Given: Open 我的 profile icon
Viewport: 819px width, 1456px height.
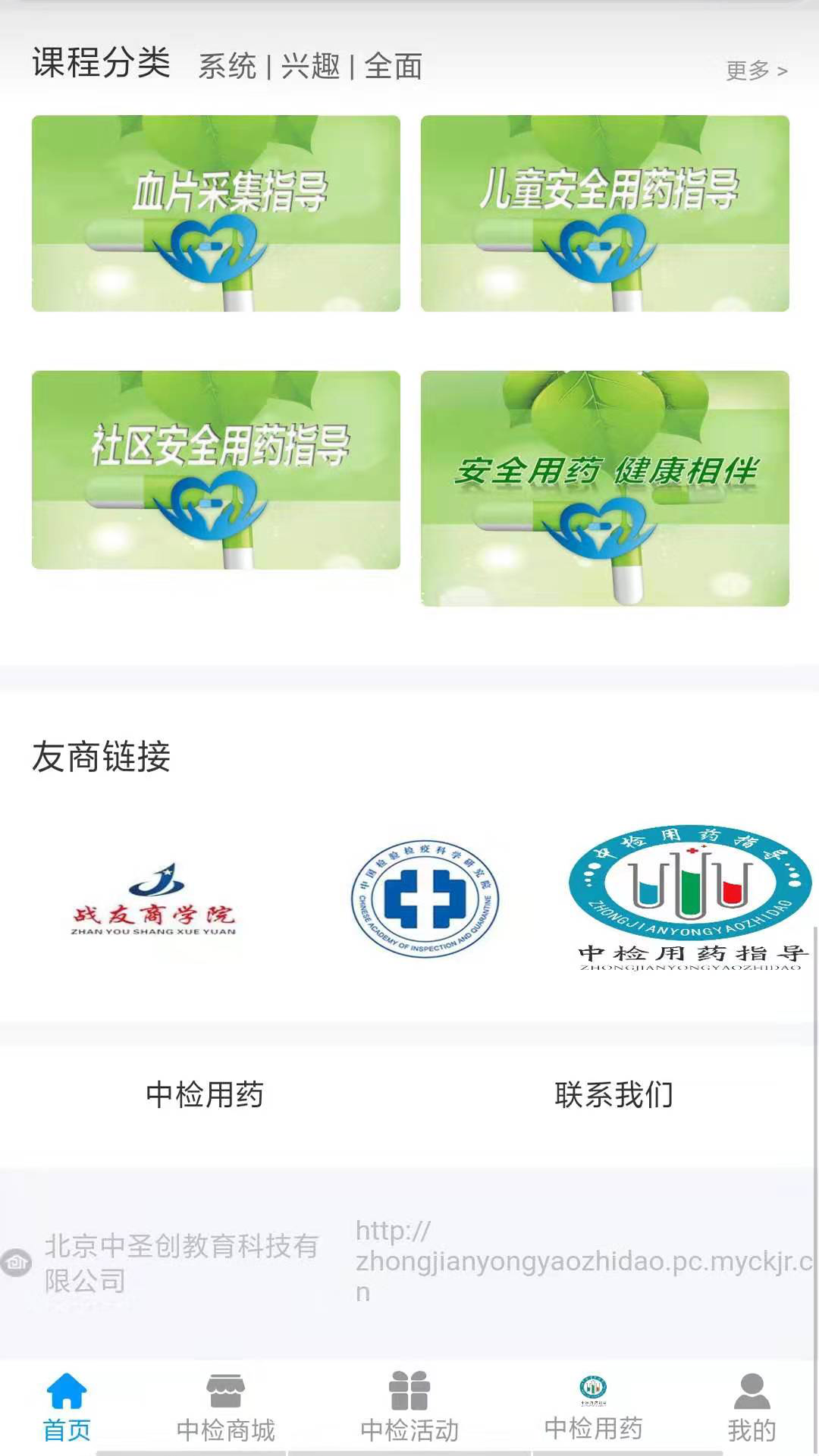Looking at the screenshot, I should click(751, 1403).
